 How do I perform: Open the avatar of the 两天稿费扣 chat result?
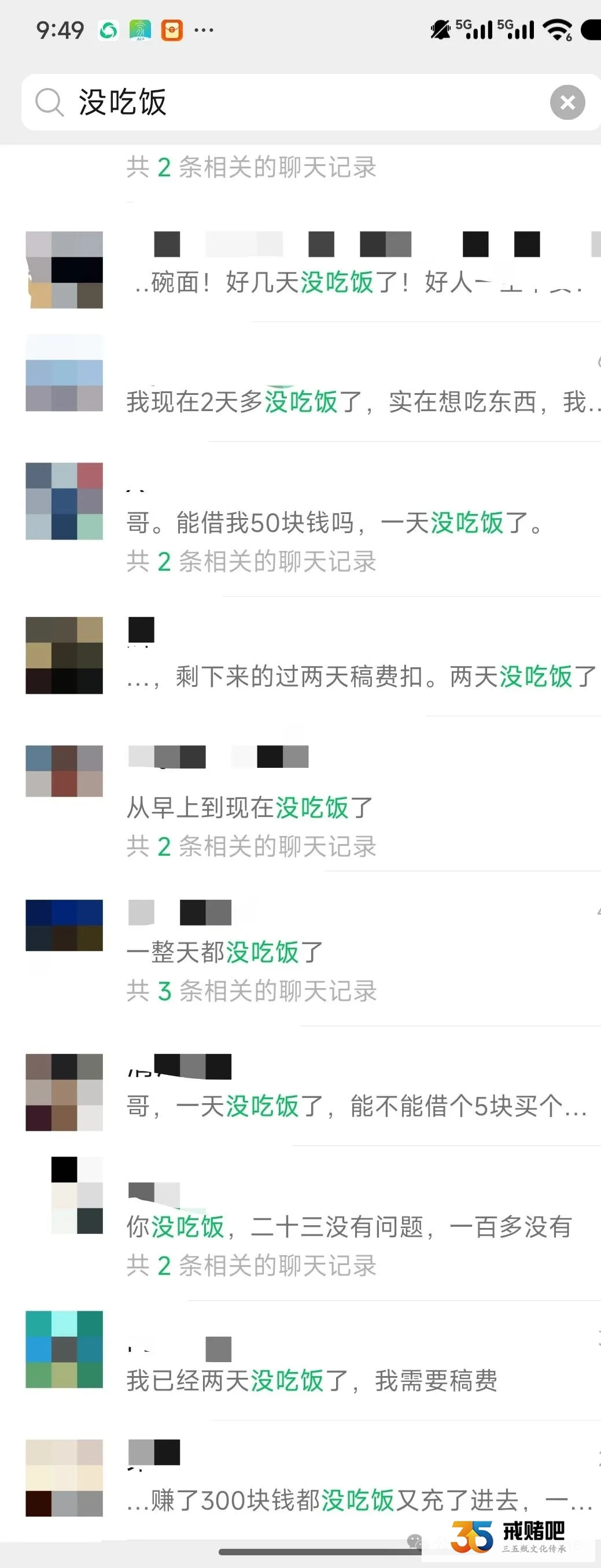click(64, 656)
